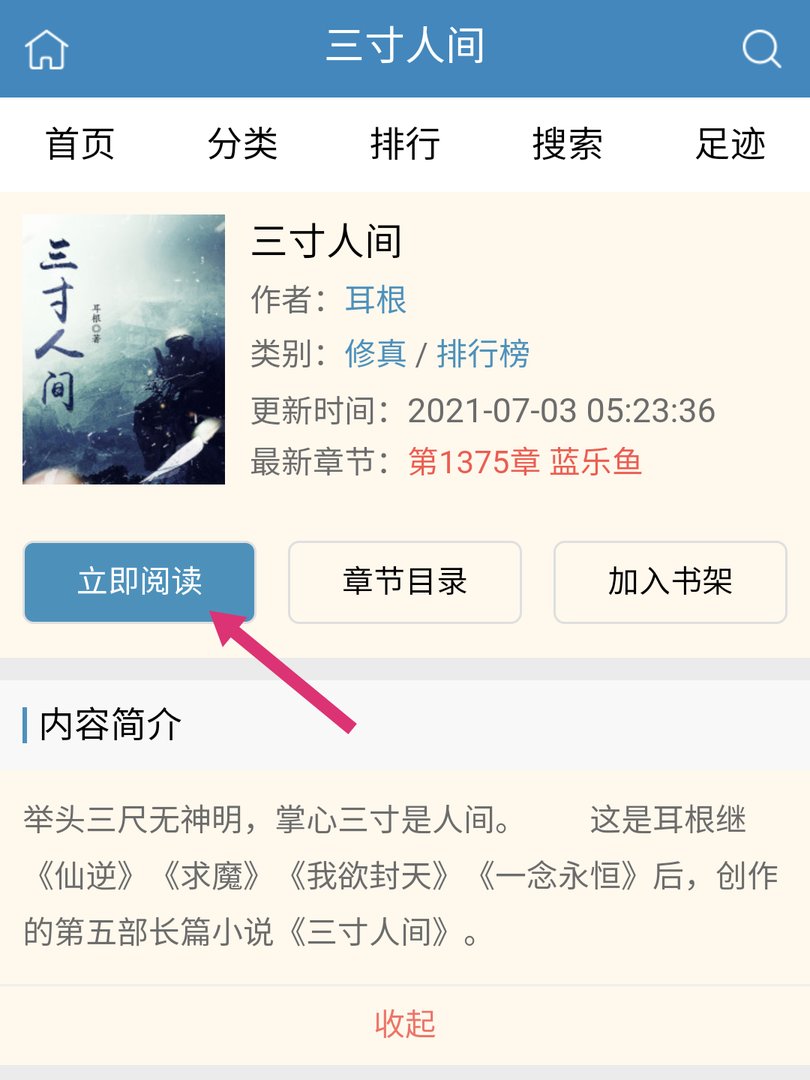810x1080 pixels.
Task: Switch to the 首页 tab
Action: click(x=80, y=144)
